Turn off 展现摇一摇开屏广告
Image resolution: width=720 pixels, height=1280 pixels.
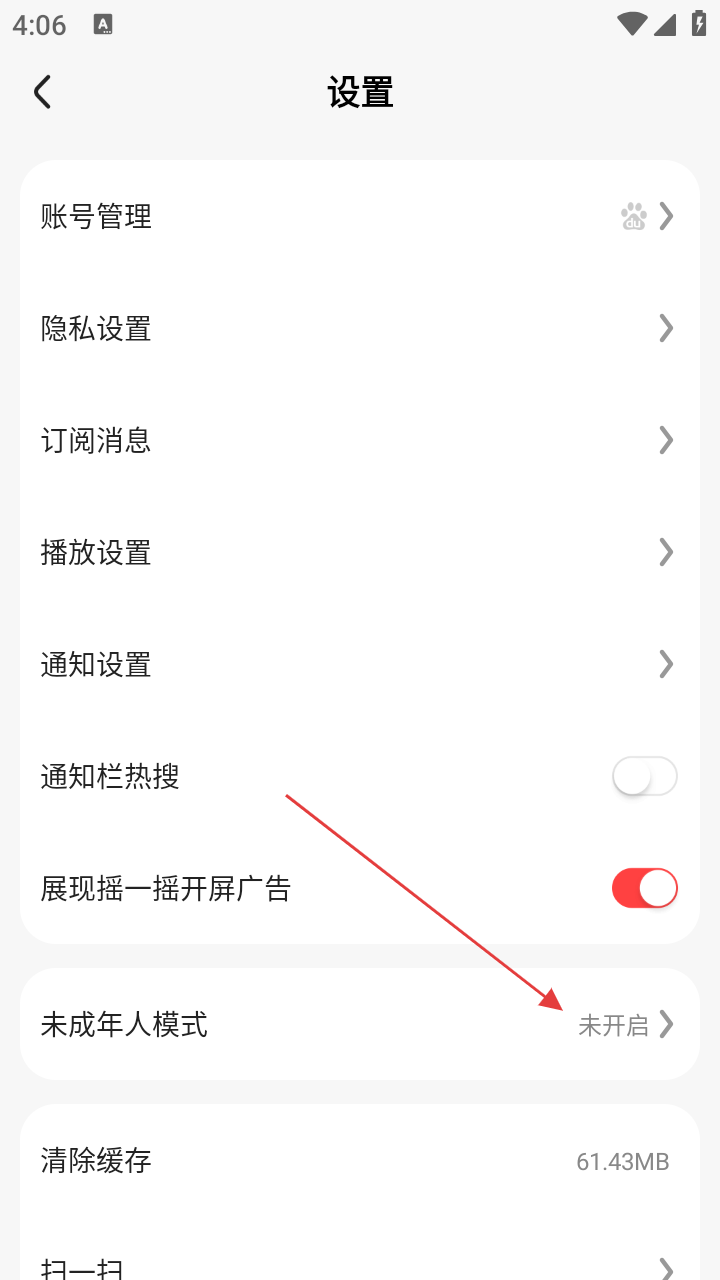[x=644, y=888]
